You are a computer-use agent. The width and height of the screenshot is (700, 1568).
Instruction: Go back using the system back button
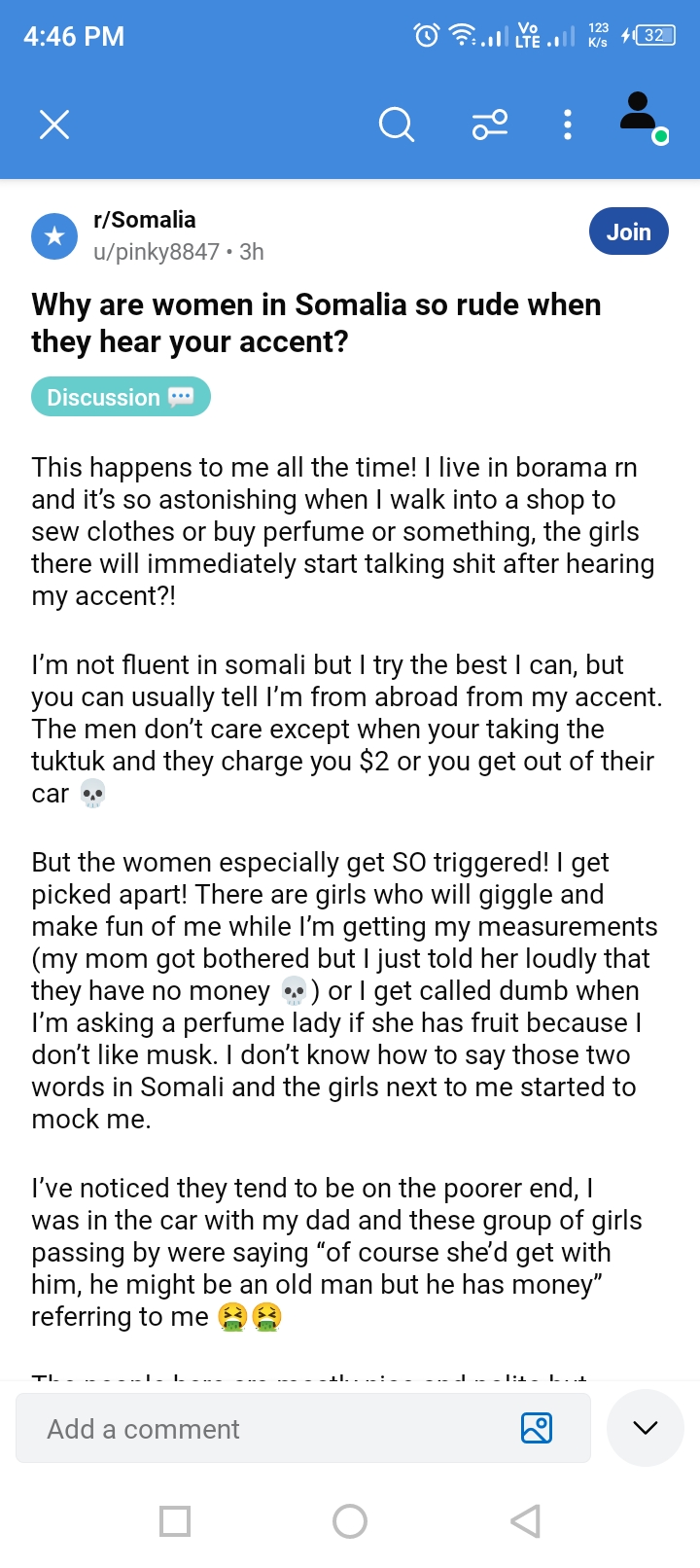coord(525,1521)
